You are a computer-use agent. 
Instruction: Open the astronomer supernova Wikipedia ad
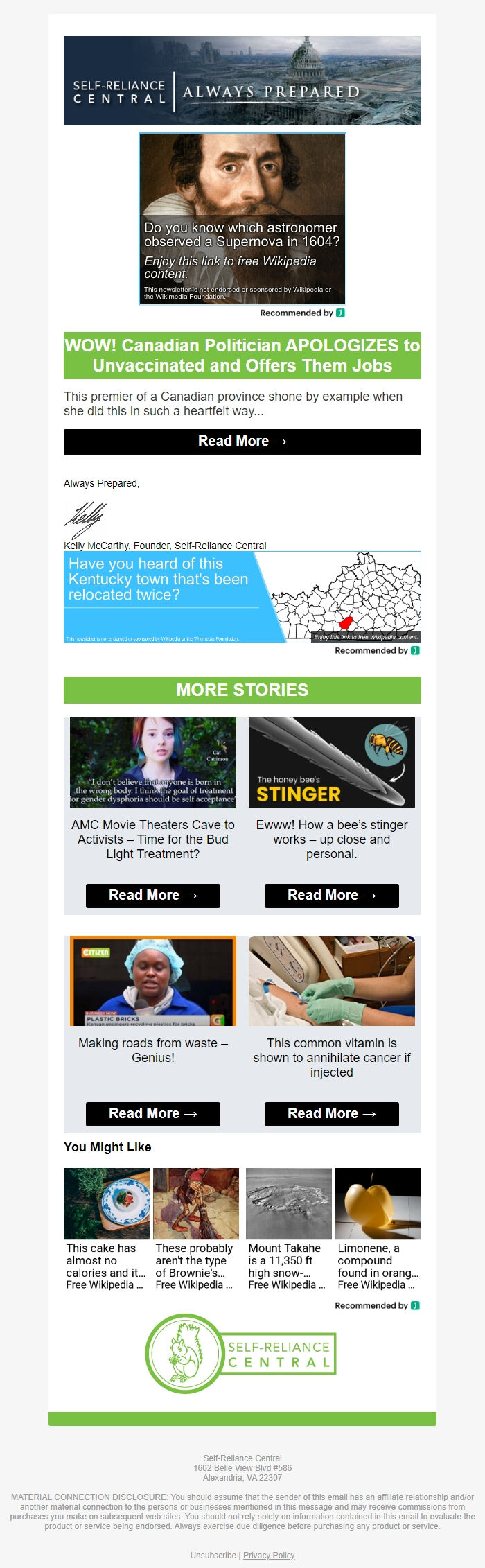242,219
